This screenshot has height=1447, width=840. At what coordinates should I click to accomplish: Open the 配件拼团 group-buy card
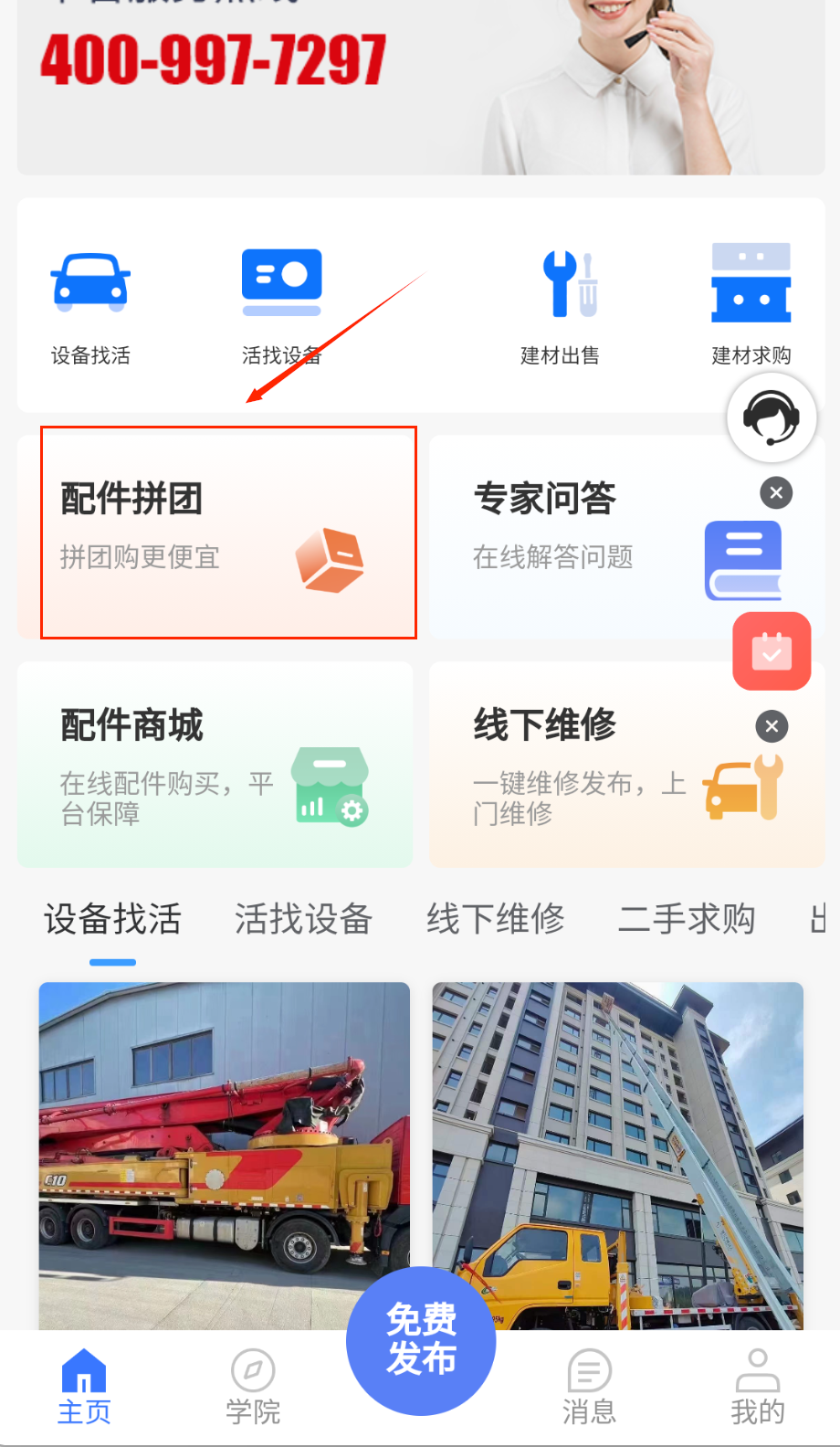[228, 533]
